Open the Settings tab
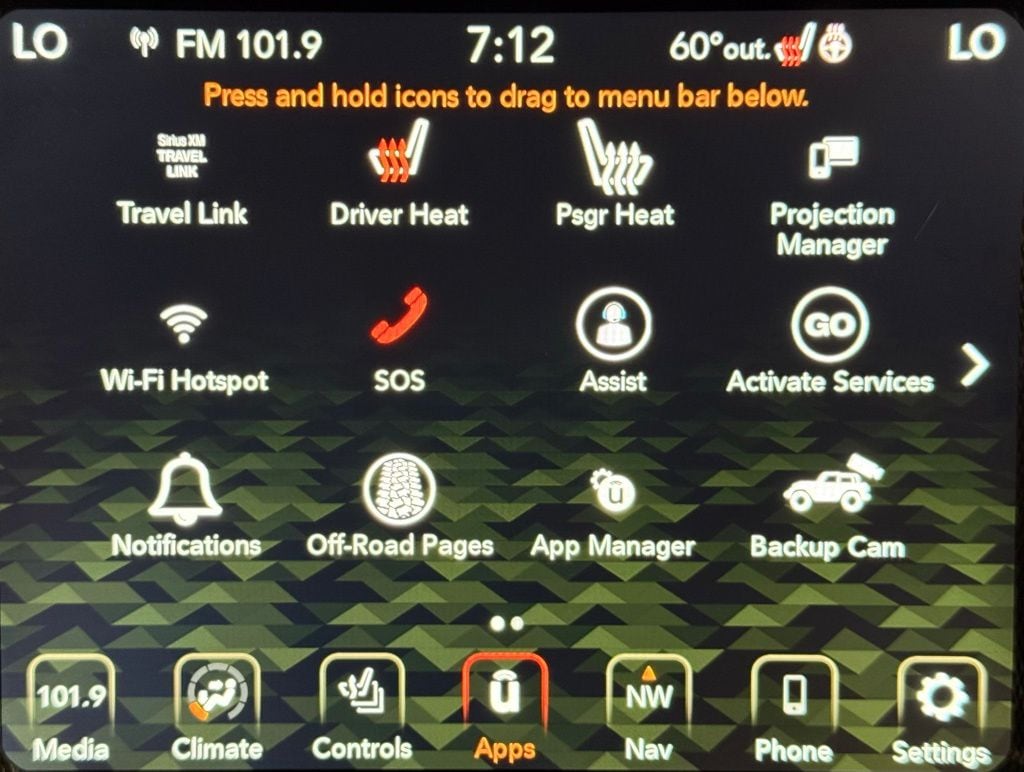The width and height of the screenshot is (1024, 772). coord(940,706)
